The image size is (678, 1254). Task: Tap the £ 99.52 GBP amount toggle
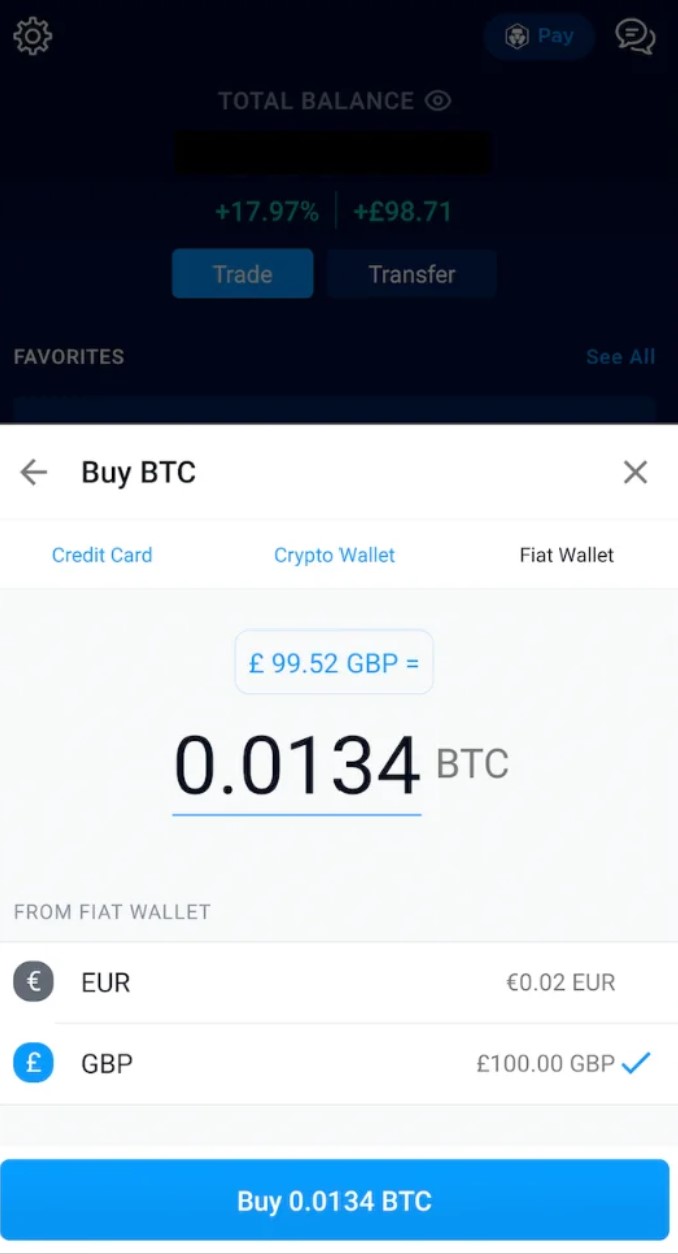[x=334, y=662]
